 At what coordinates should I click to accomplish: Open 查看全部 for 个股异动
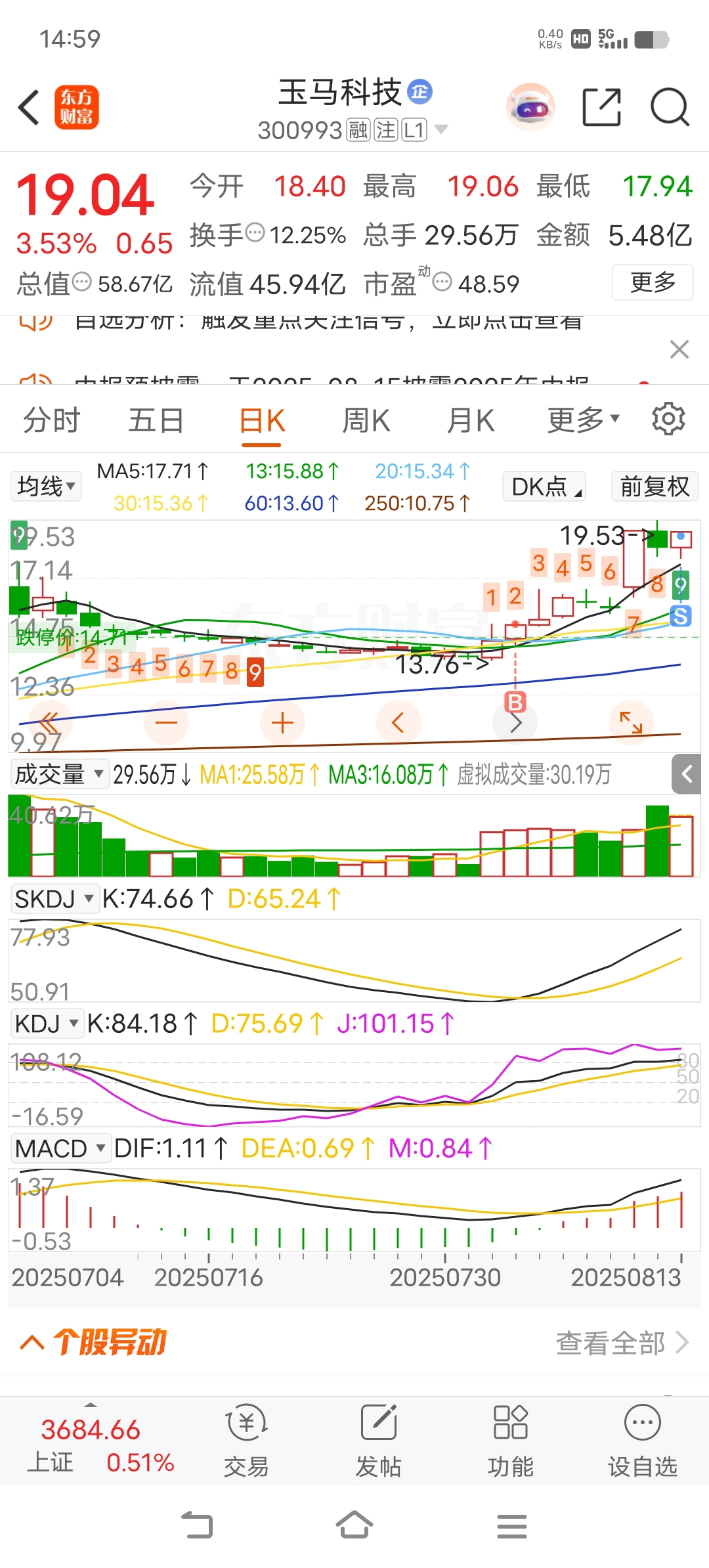pos(621,1343)
